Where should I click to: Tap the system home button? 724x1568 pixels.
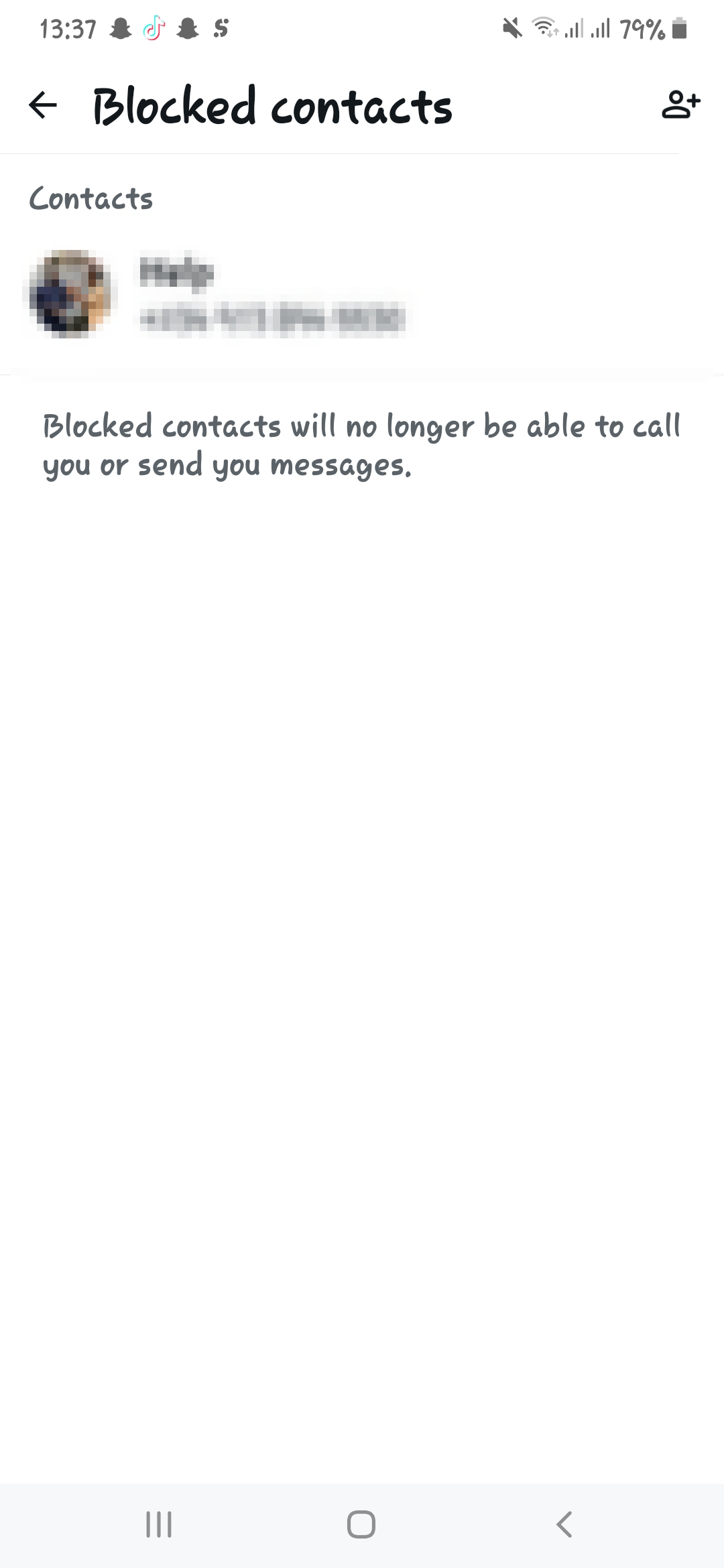[x=361, y=1524]
